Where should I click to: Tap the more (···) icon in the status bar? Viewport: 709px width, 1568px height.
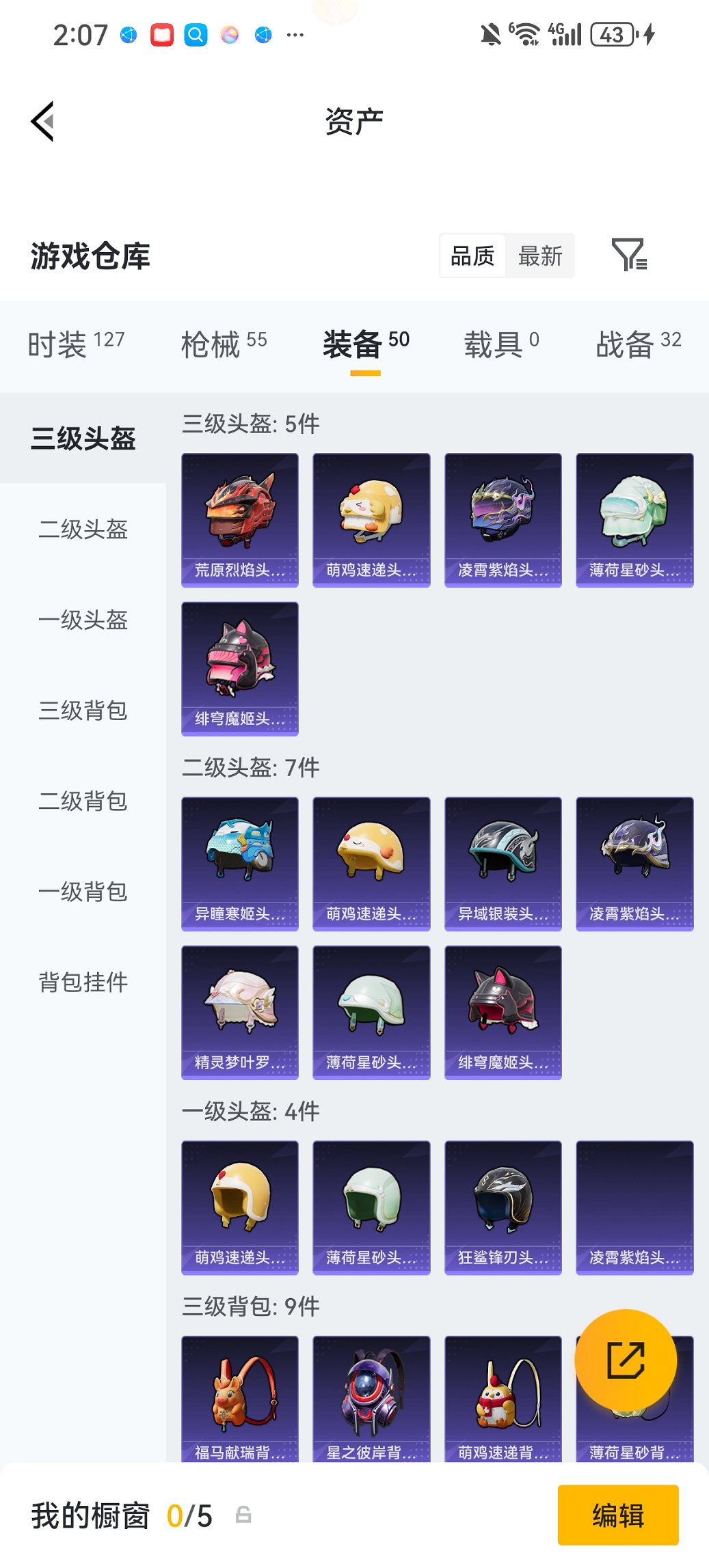point(294,34)
